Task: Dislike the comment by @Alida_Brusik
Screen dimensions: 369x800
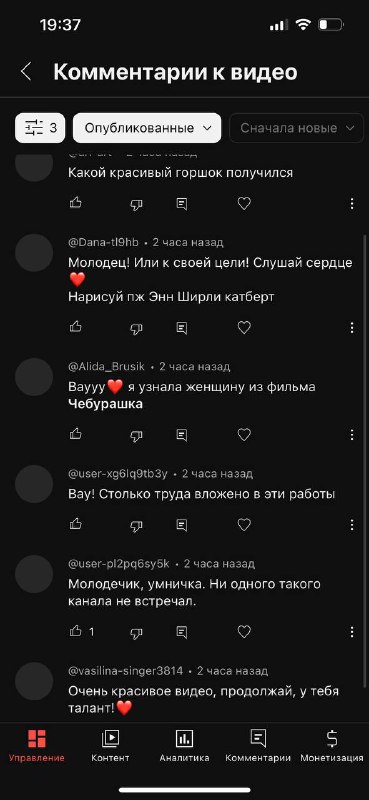Action: click(136, 435)
